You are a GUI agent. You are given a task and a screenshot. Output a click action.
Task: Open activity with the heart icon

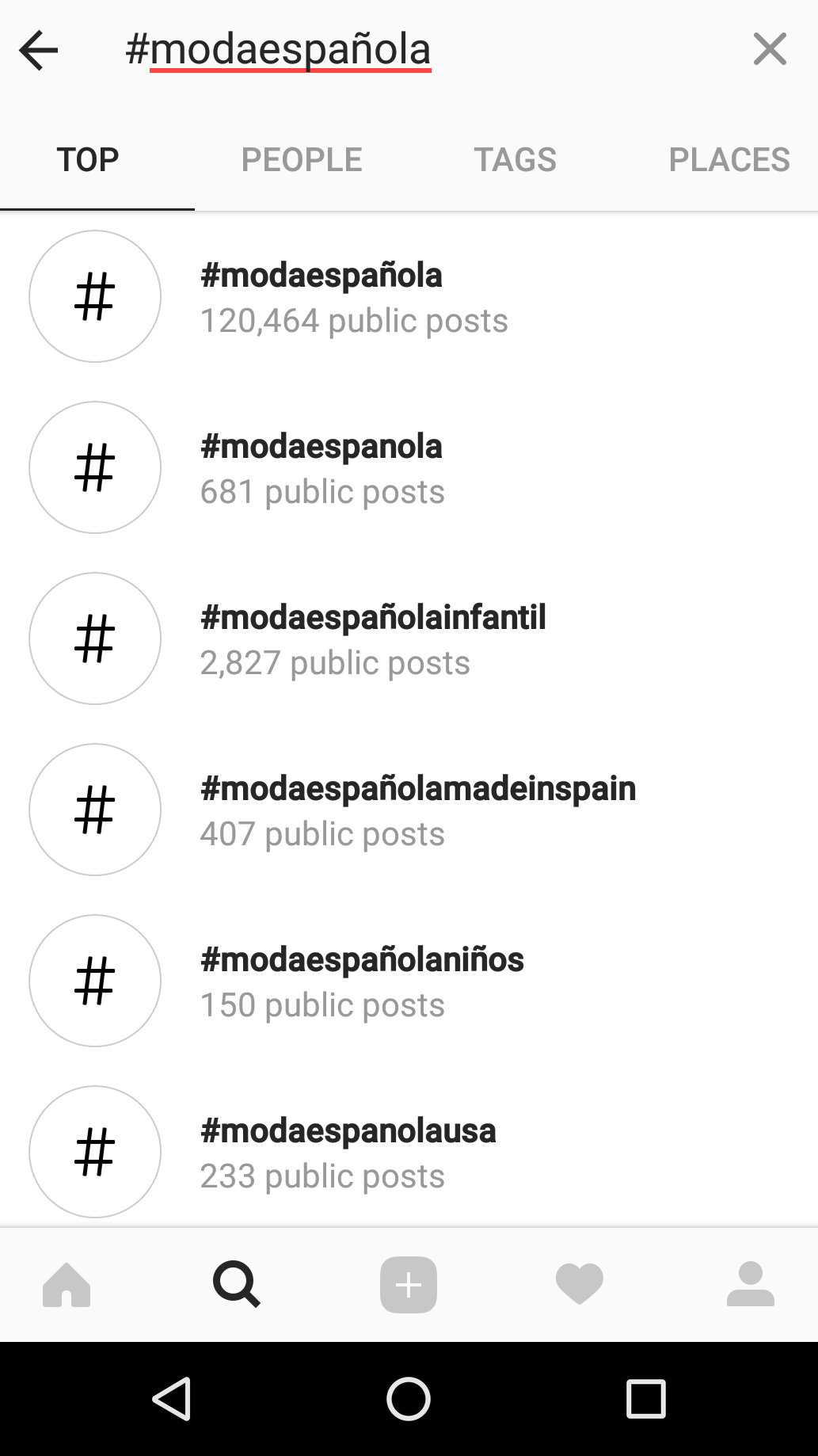[x=580, y=1285]
